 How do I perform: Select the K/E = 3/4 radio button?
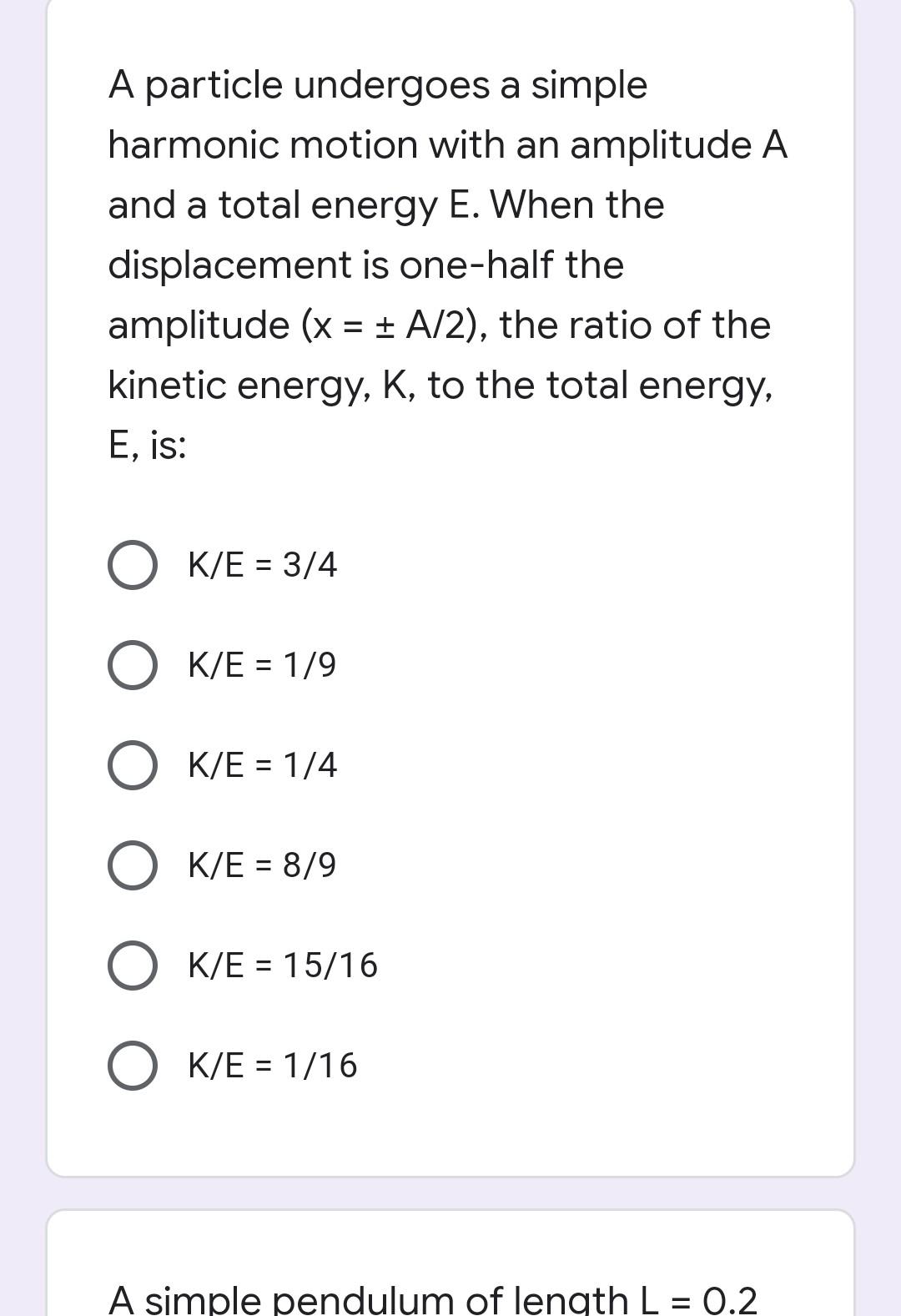coord(133,564)
